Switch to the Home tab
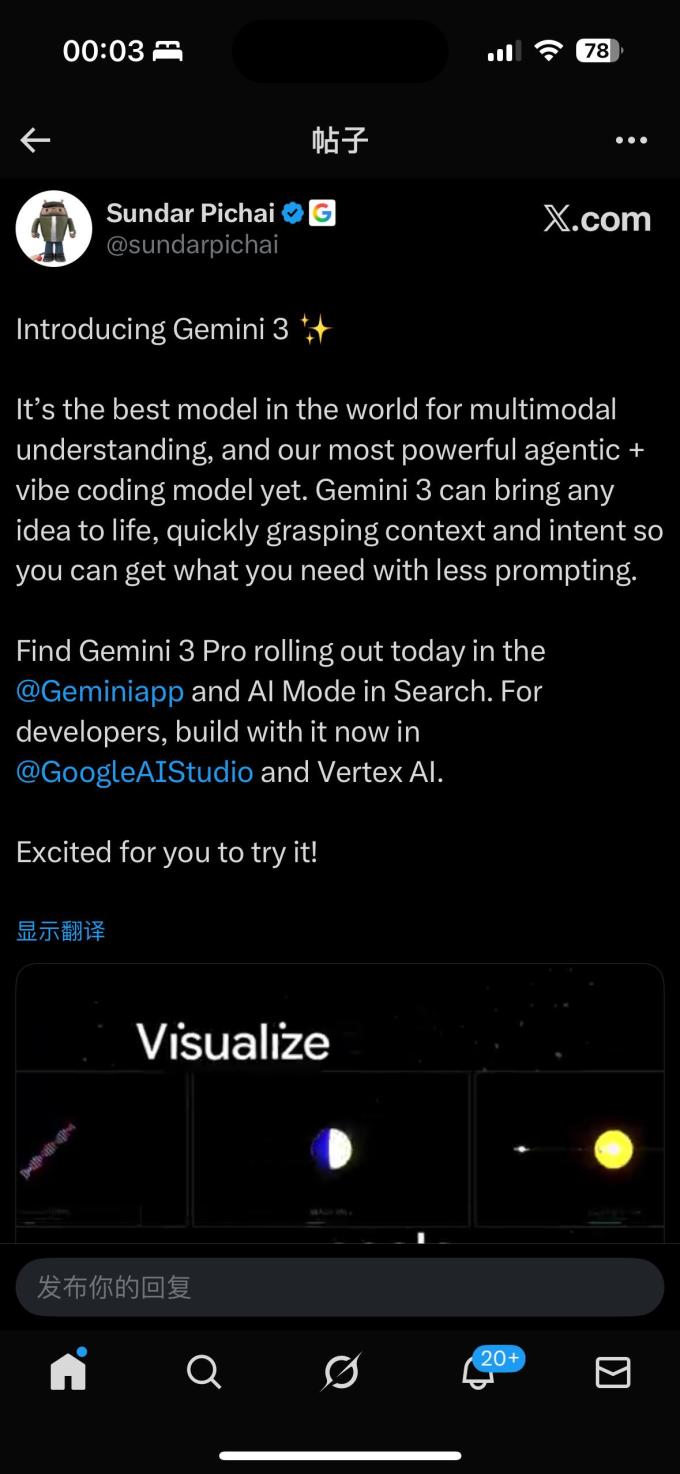 pyautogui.click(x=68, y=1371)
